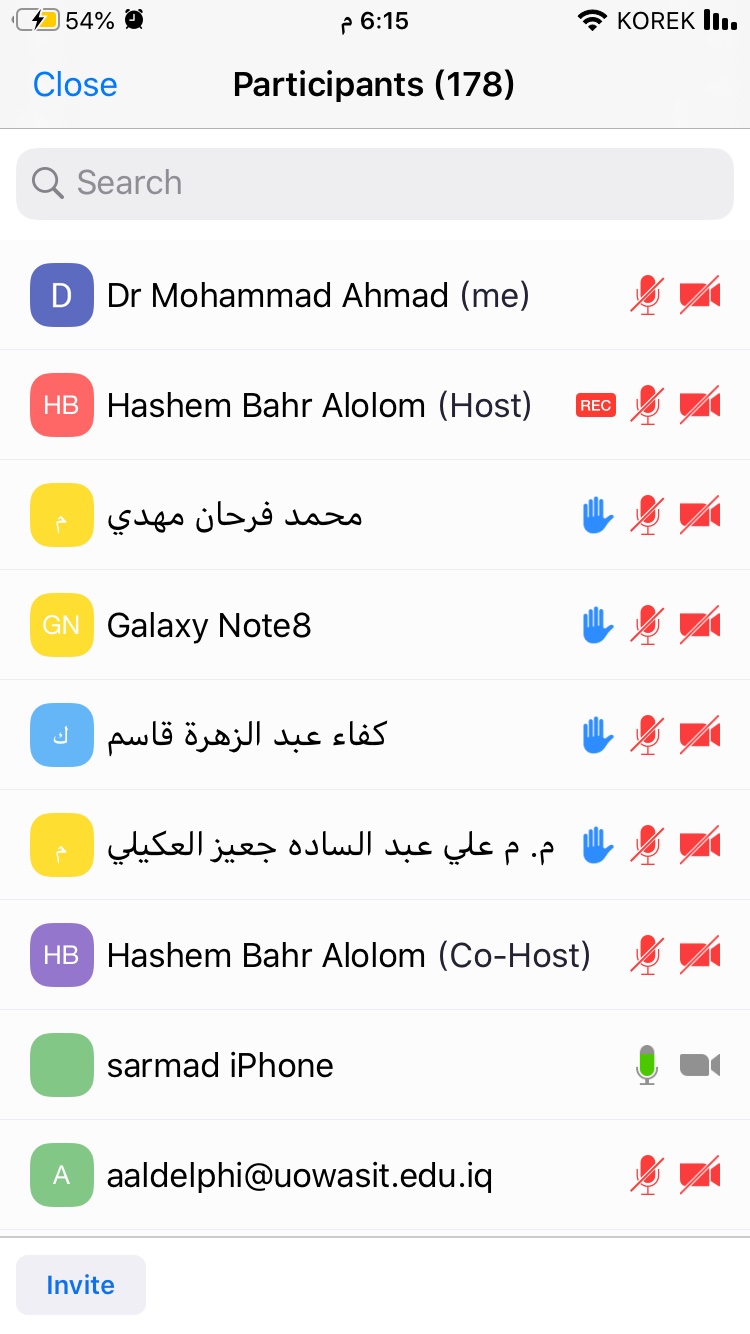The height and width of the screenshot is (1334, 750).
Task: Open Hashem Bahr Alolom (Co-Host) row
Action: pyautogui.click(x=375, y=955)
